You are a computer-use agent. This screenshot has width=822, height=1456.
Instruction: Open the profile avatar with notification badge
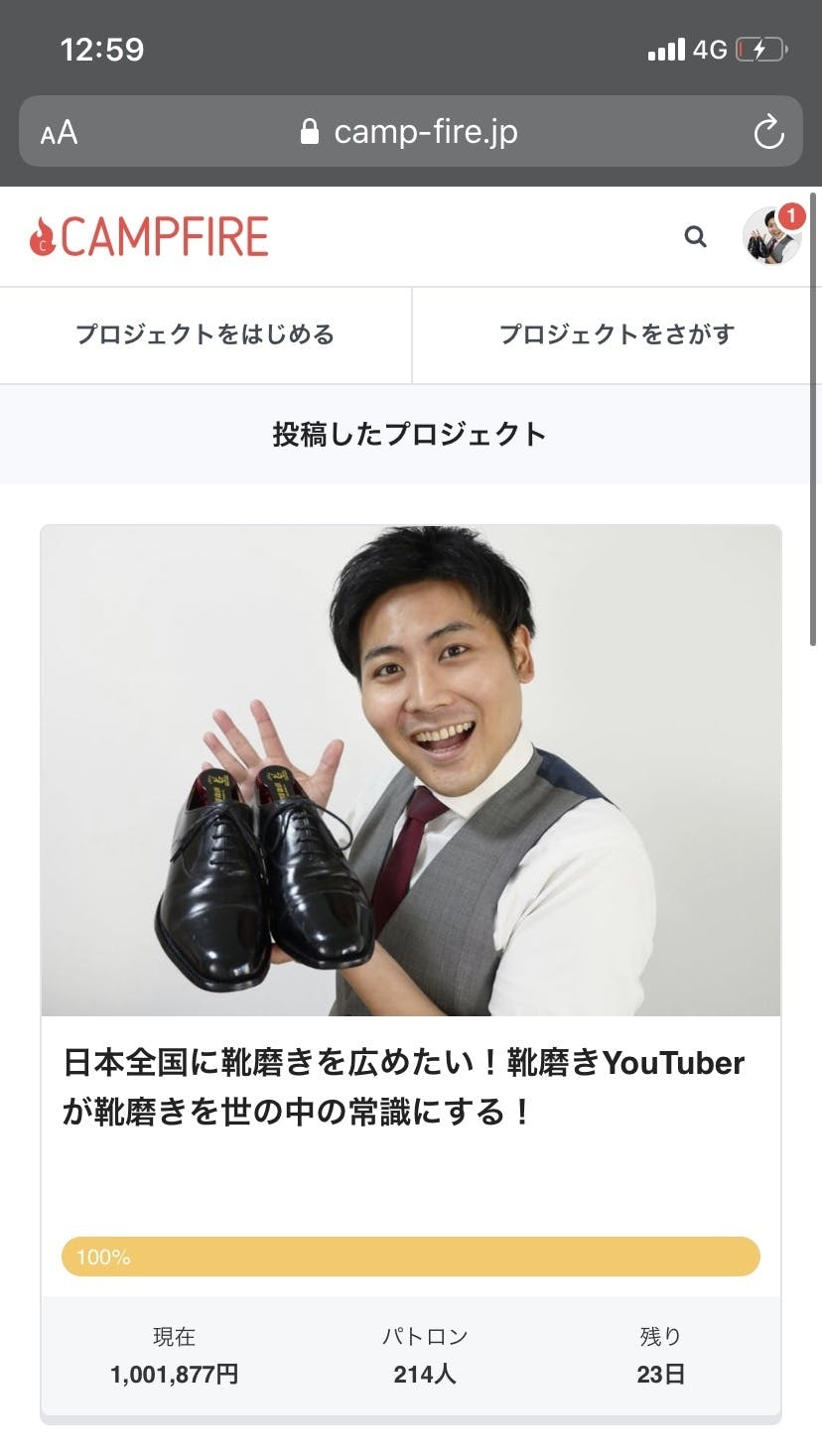(771, 236)
